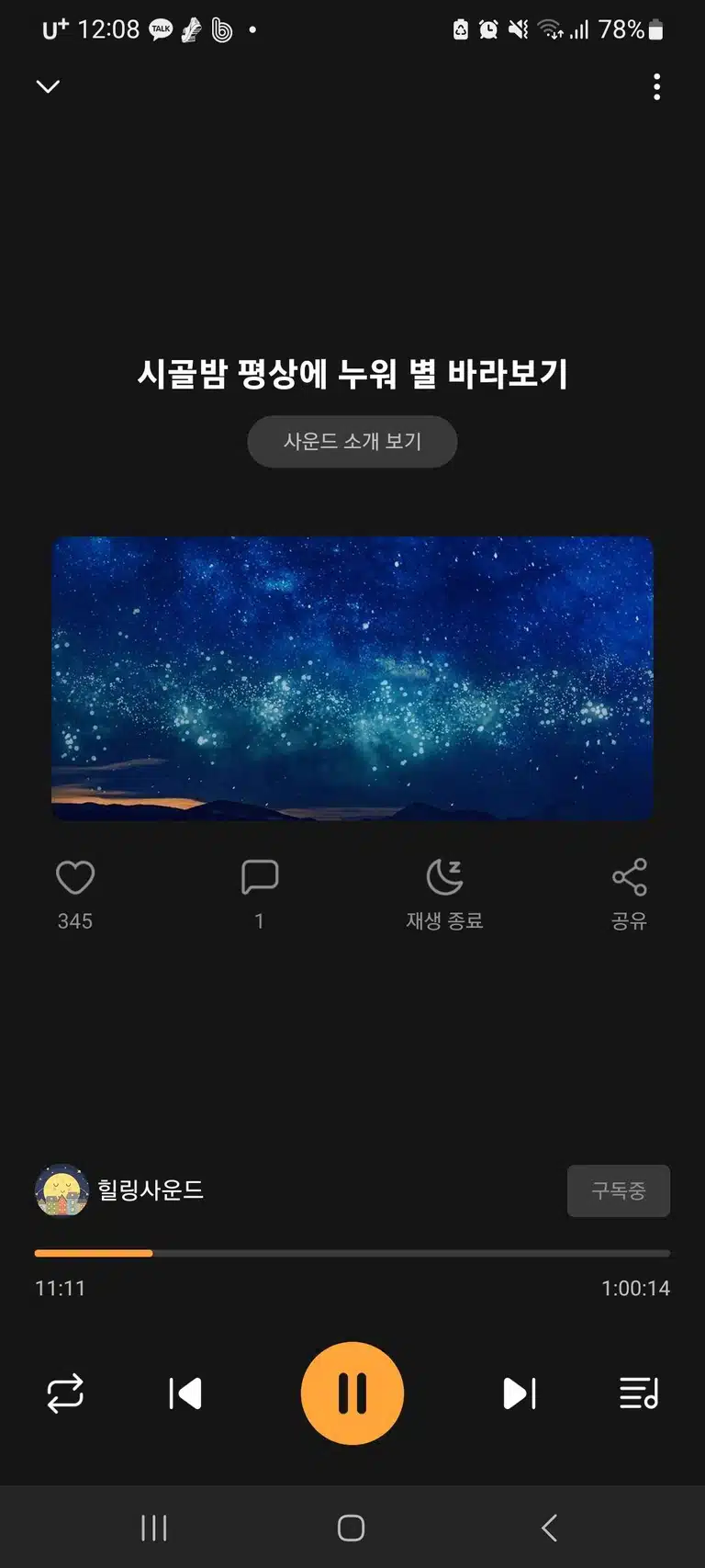
Task: Go back using the system back button
Action: click(549, 1528)
